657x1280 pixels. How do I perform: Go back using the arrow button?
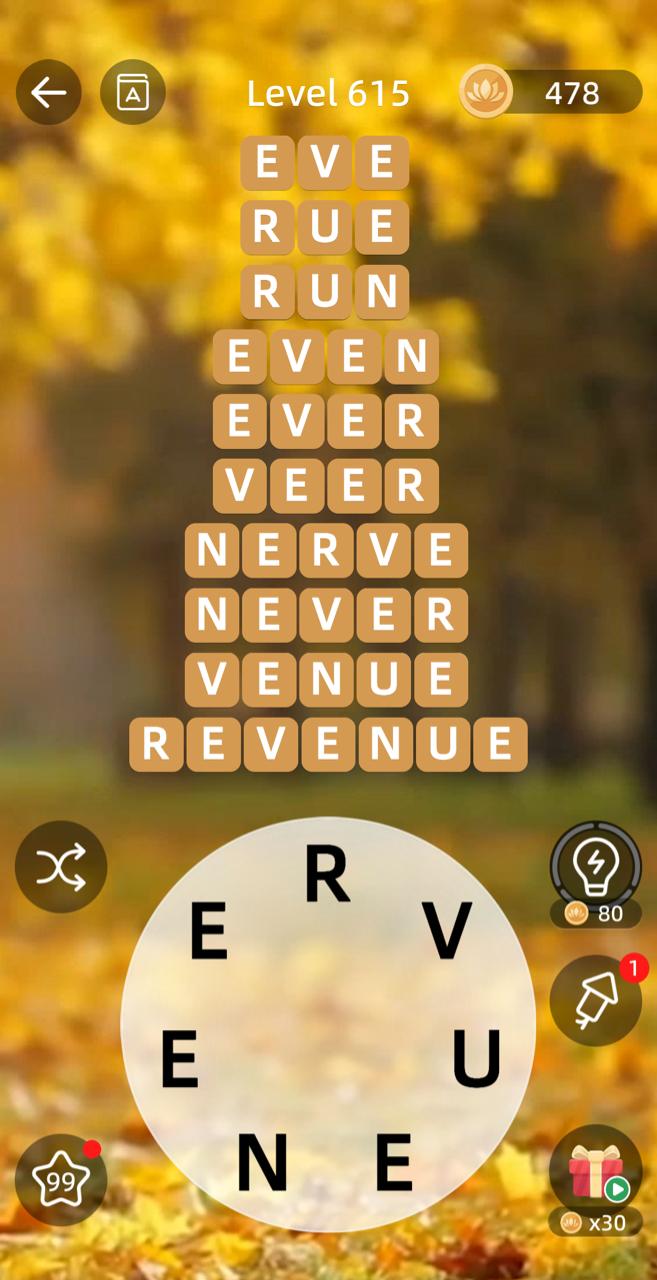point(48,92)
